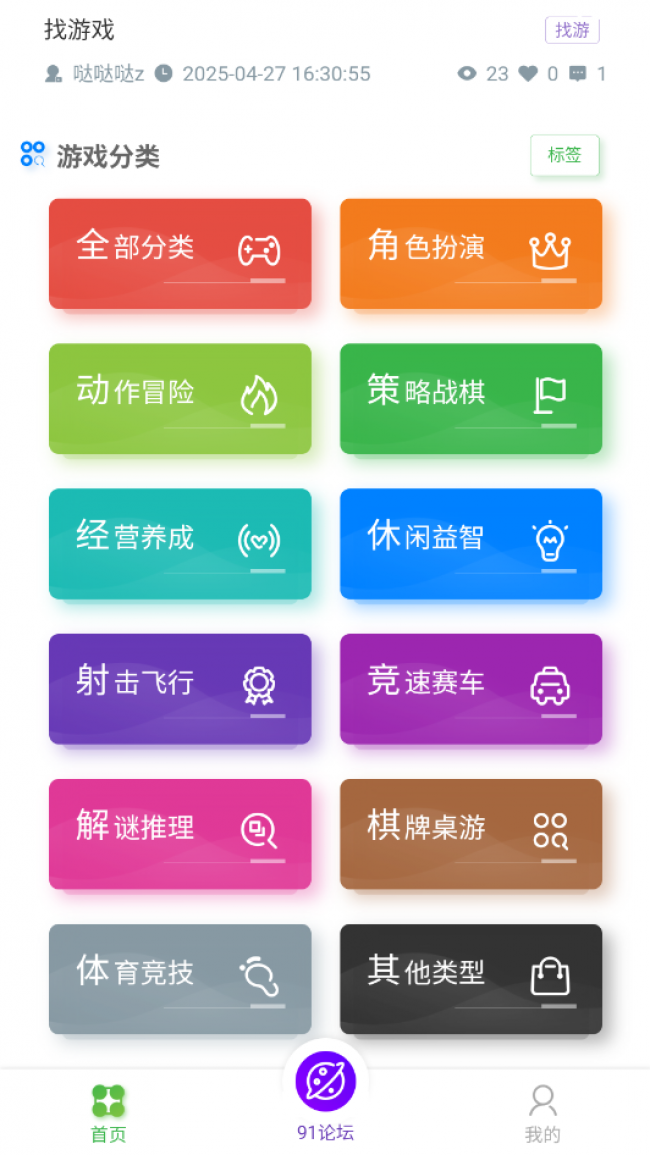Open the 全部分类 category card
Viewport: 650px width, 1155px height.
tap(180, 253)
